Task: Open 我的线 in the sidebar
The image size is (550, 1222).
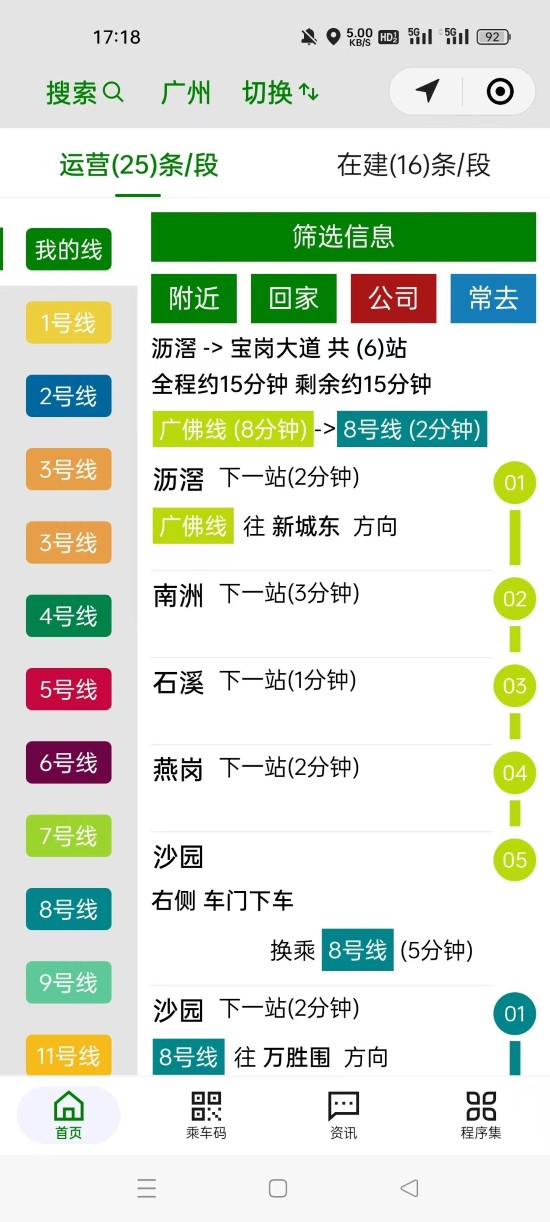Action: tap(69, 249)
